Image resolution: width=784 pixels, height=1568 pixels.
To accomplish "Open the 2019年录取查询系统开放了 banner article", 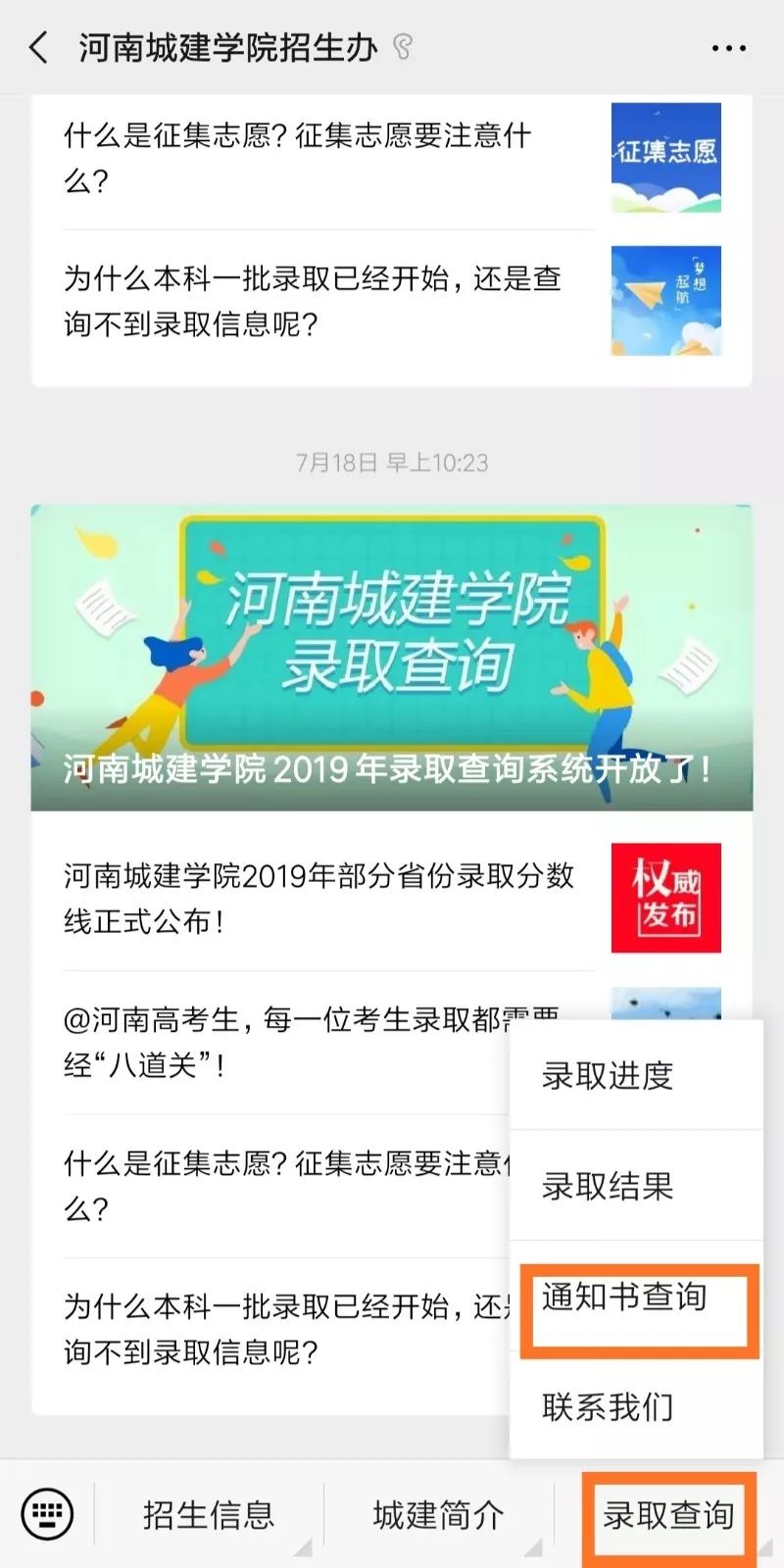I will (x=392, y=658).
